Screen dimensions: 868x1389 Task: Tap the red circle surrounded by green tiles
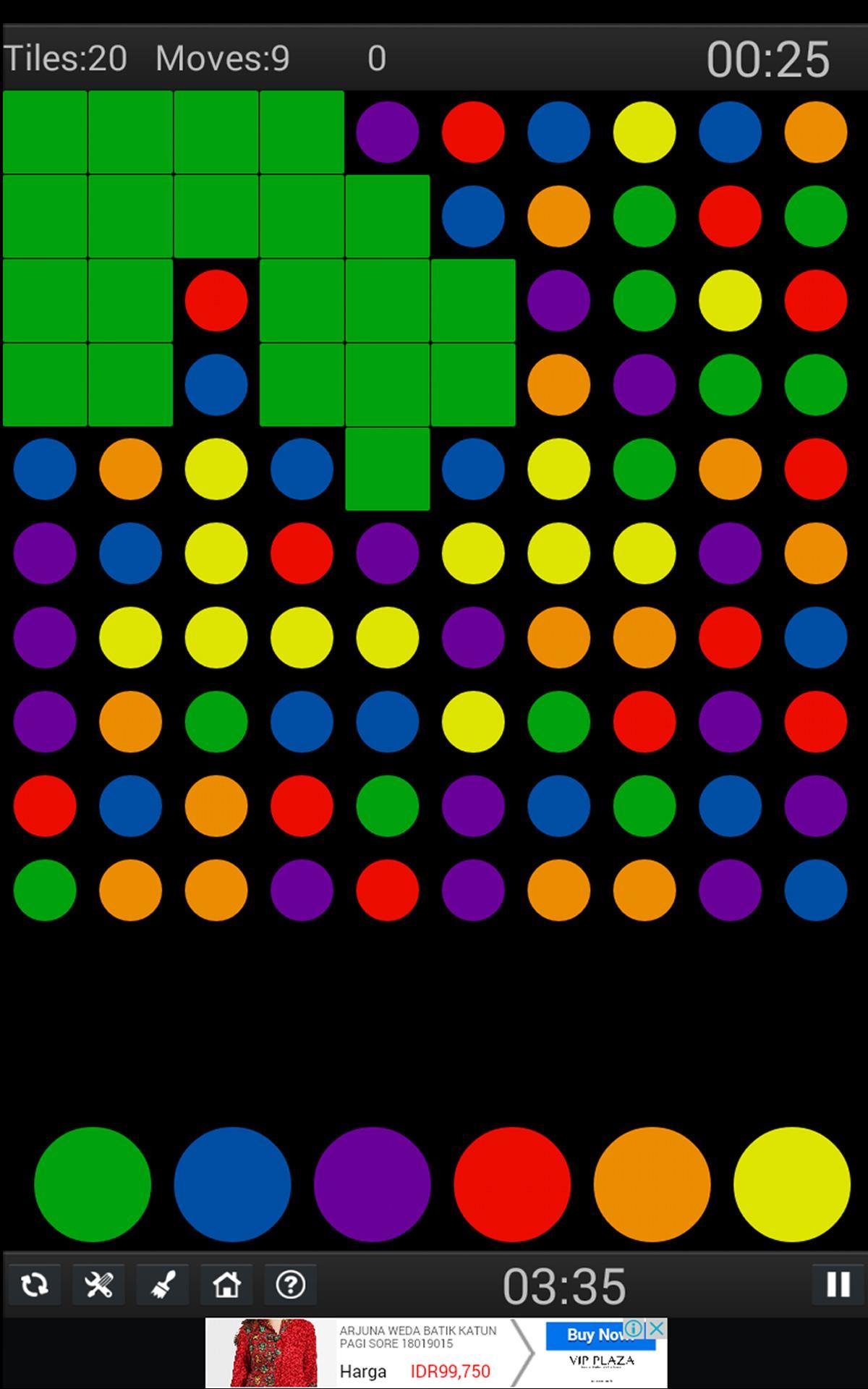[215, 300]
